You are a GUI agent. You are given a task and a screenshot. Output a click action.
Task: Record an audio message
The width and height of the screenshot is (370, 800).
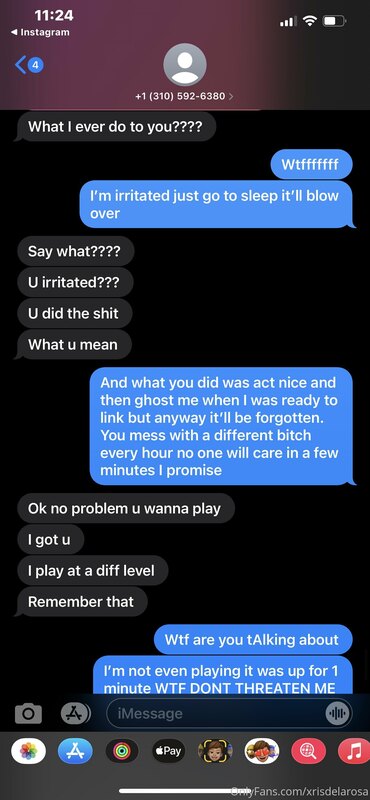[x=337, y=713]
